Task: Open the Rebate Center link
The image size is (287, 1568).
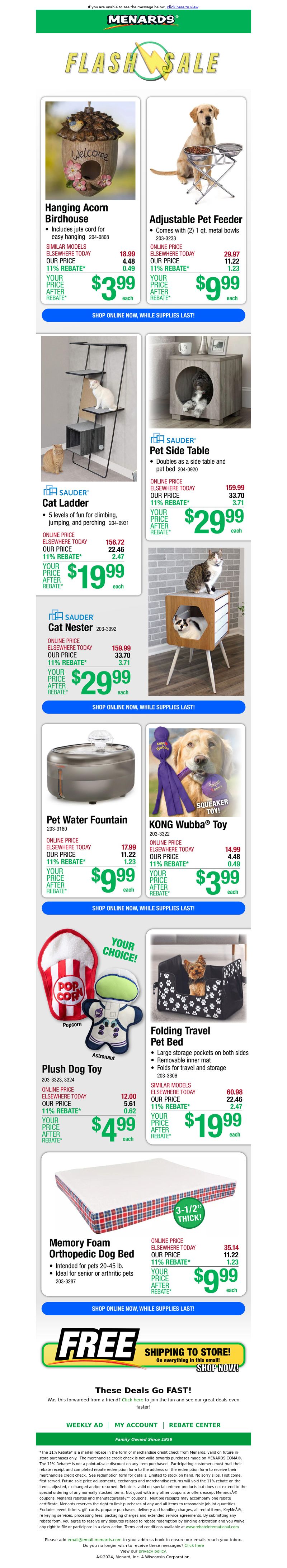Action: tap(194, 1424)
